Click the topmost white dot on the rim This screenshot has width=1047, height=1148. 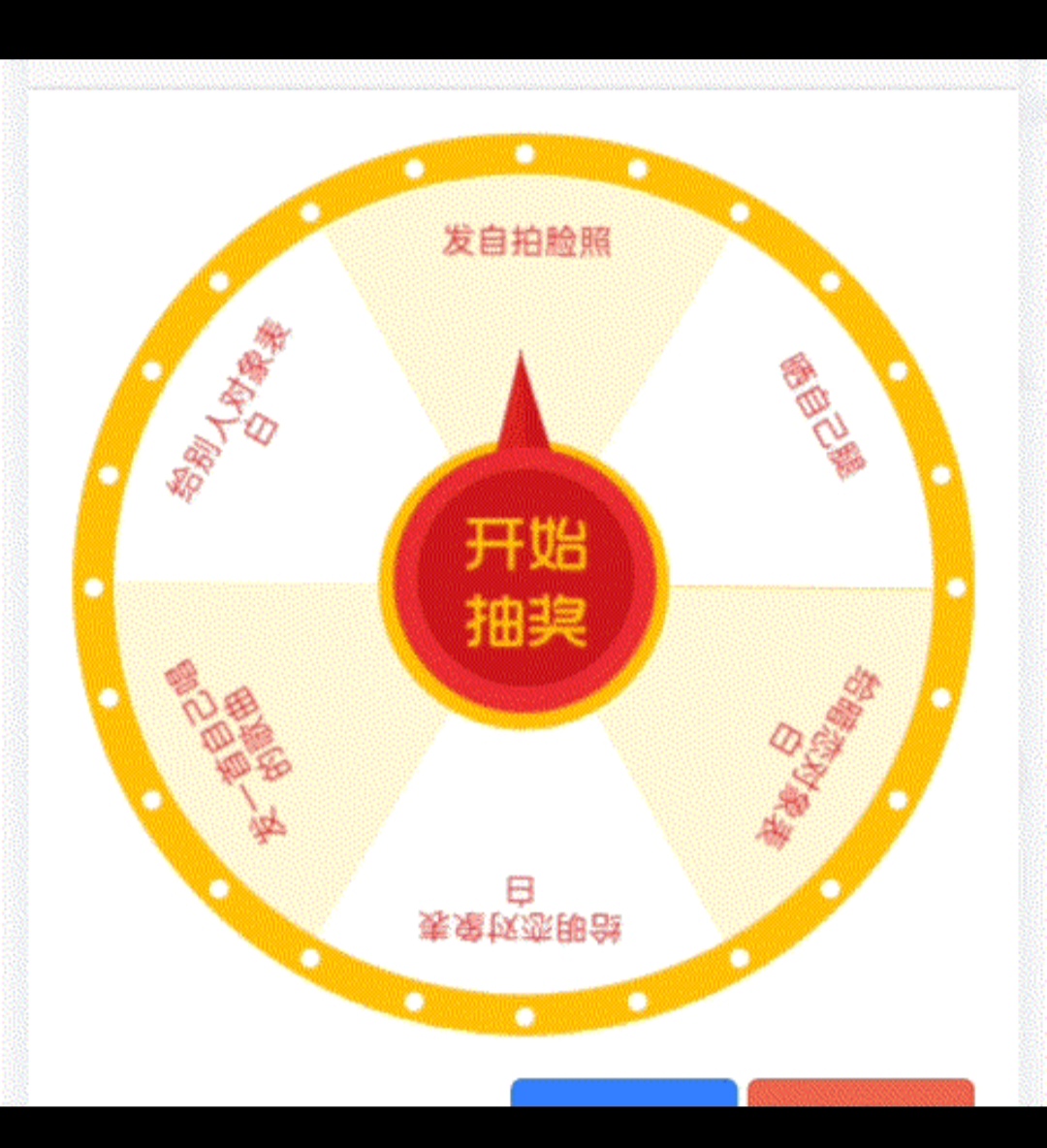pyautogui.click(x=523, y=153)
